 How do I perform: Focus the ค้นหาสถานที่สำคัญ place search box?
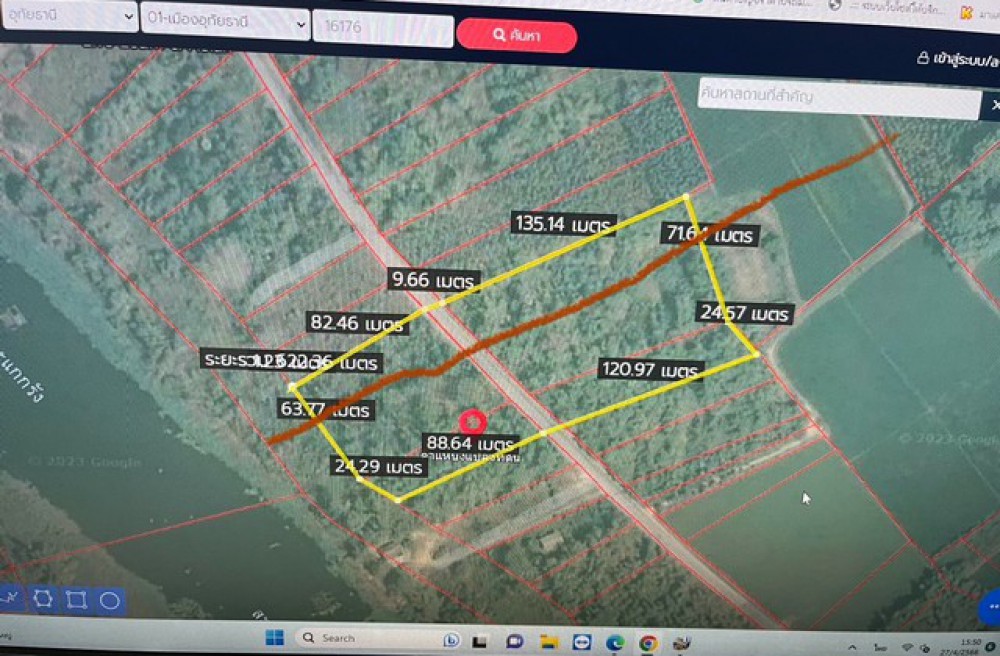coord(838,97)
